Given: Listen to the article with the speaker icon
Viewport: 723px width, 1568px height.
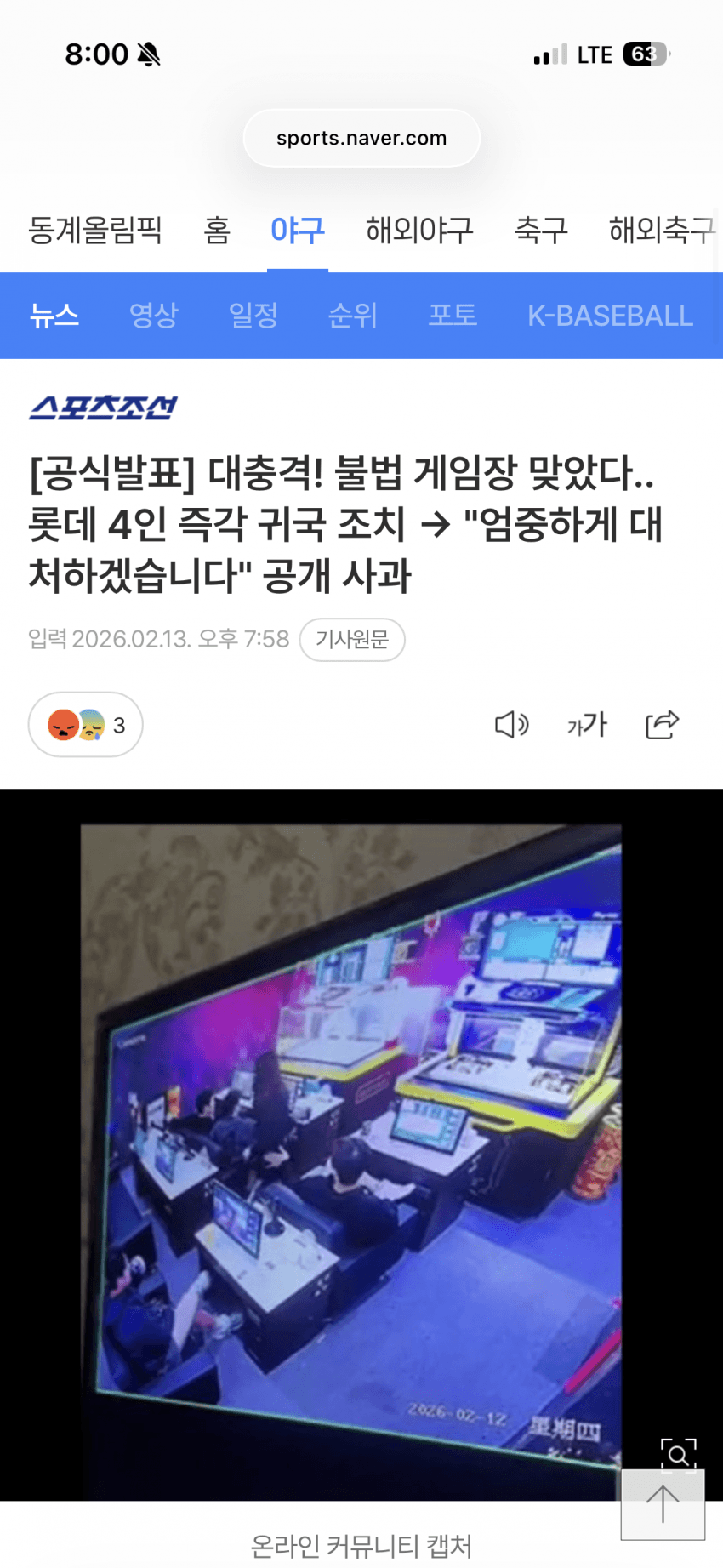Looking at the screenshot, I should 511,725.
